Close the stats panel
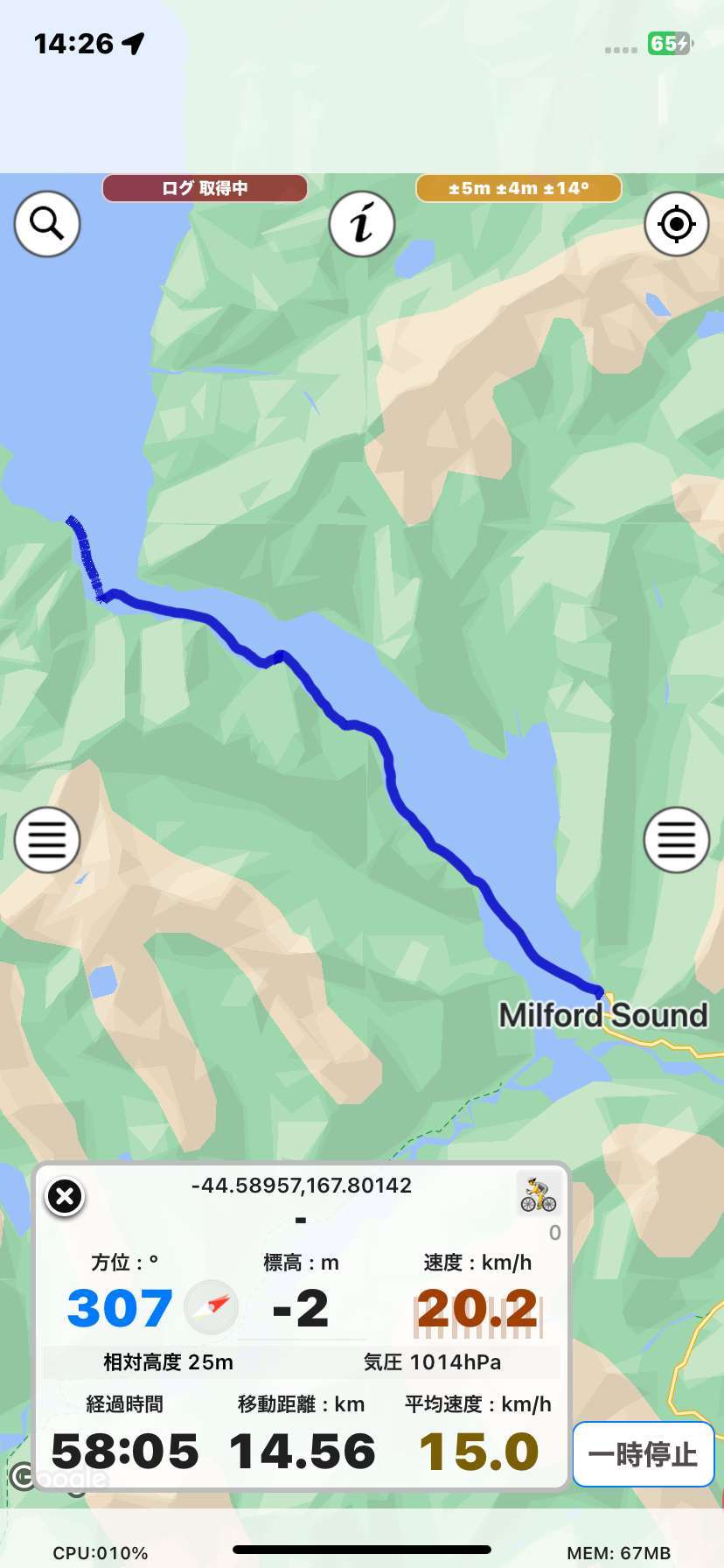 pyautogui.click(x=65, y=1196)
